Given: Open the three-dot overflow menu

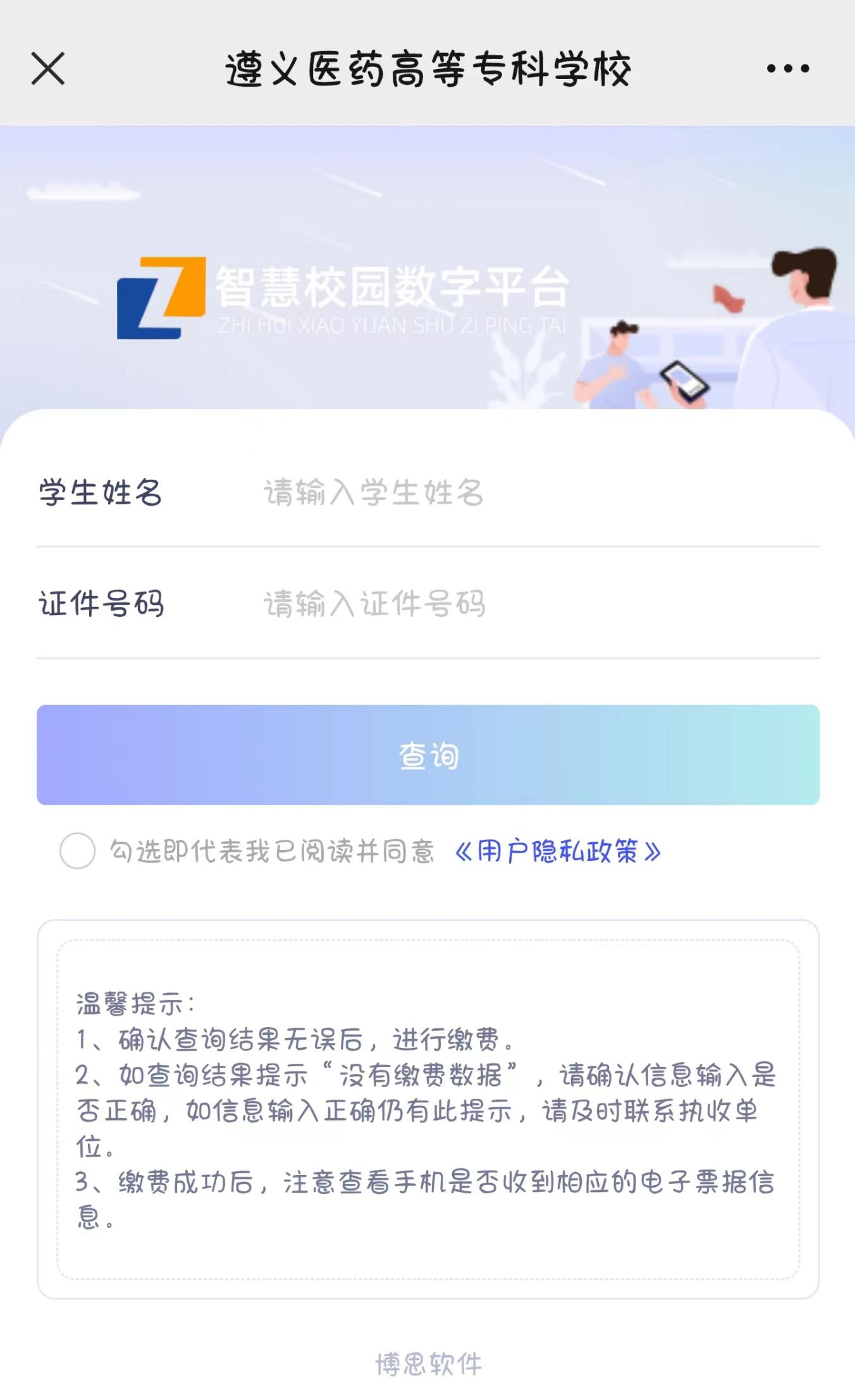Looking at the screenshot, I should tap(787, 68).
